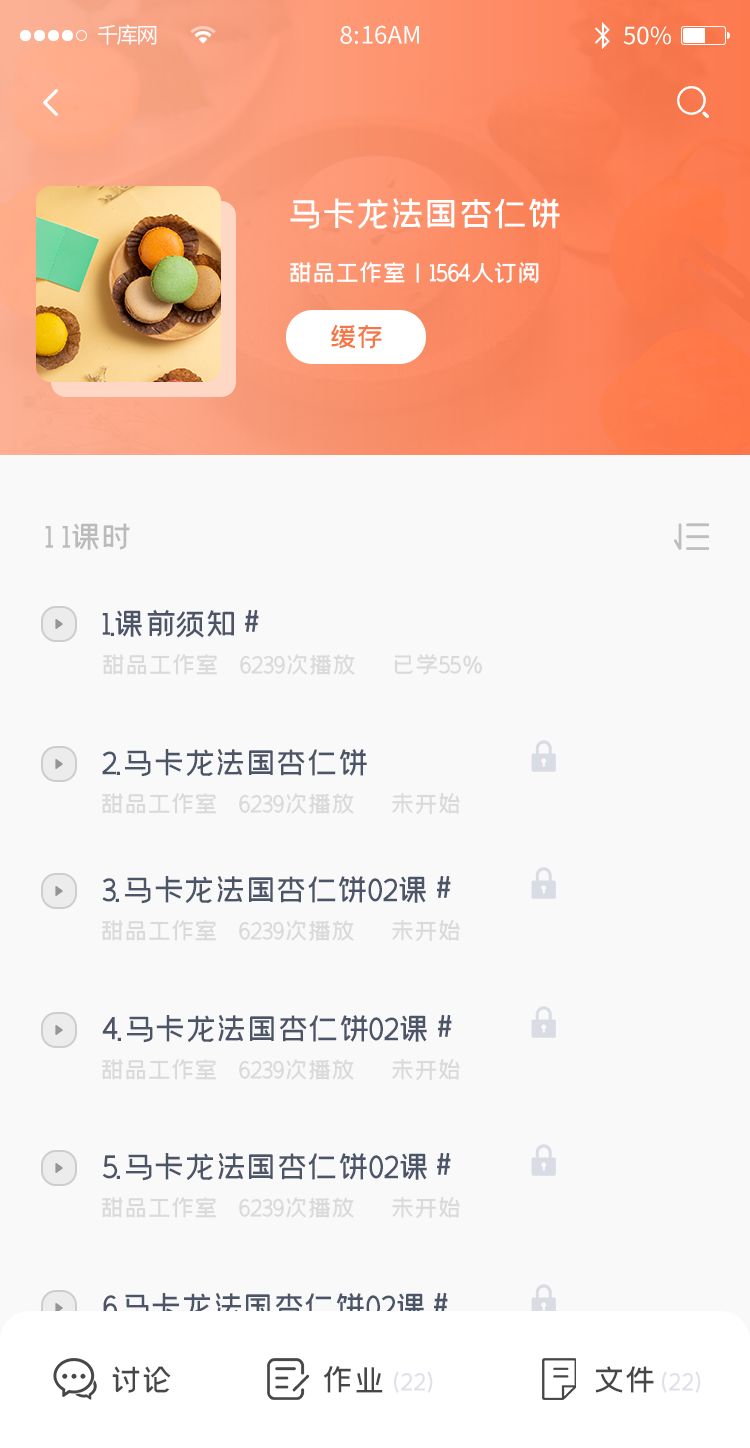This screenshot has height=1448, width=750.
Task: Switch to the 文件 tab
Action: (x=620, y=1380)
